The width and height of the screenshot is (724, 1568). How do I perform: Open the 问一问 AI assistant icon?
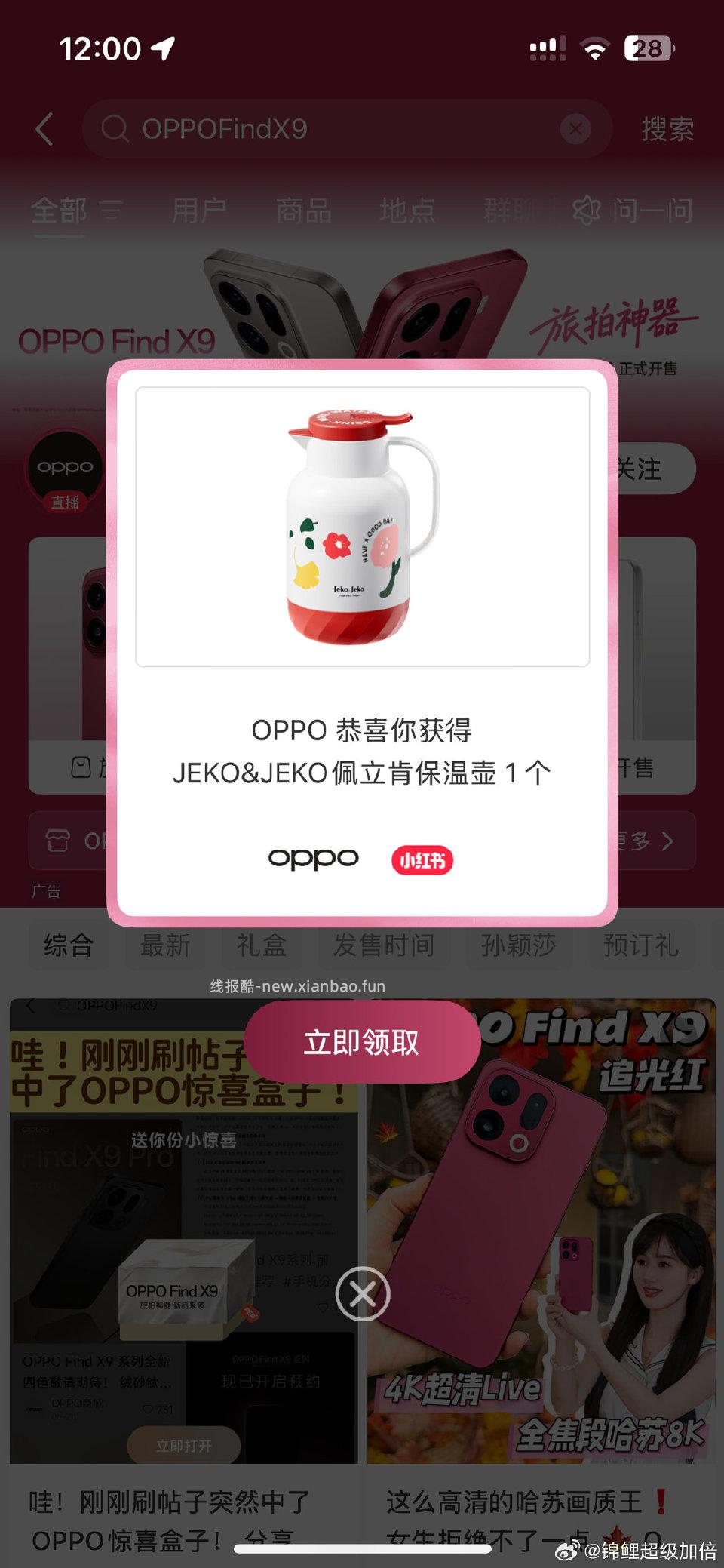(x=587, y=212)
